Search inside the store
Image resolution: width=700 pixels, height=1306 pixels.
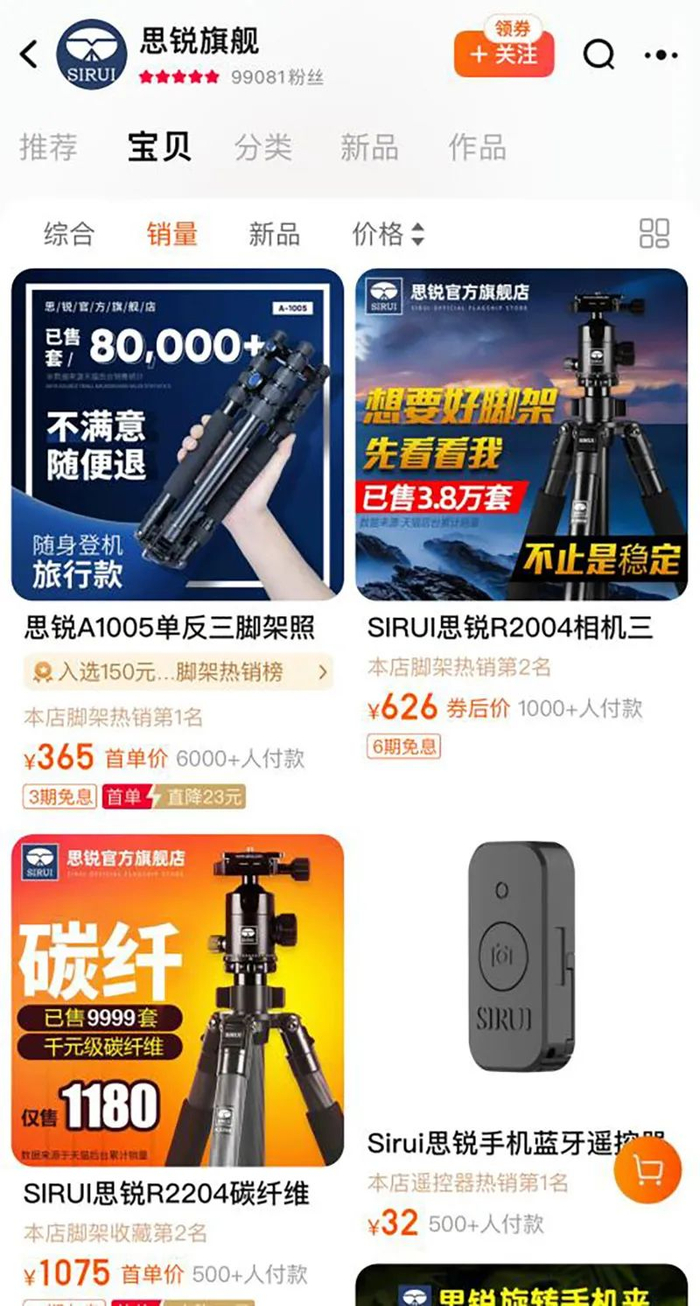click(599, 54)
